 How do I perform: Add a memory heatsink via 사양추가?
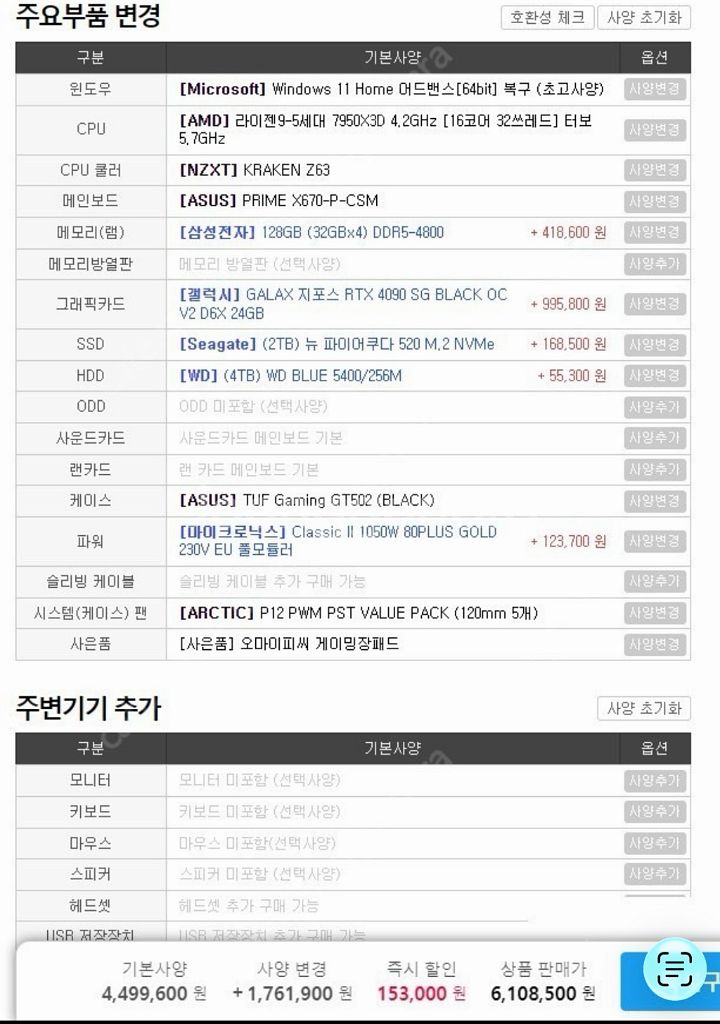pyautogui.click(x=655, y=264)
